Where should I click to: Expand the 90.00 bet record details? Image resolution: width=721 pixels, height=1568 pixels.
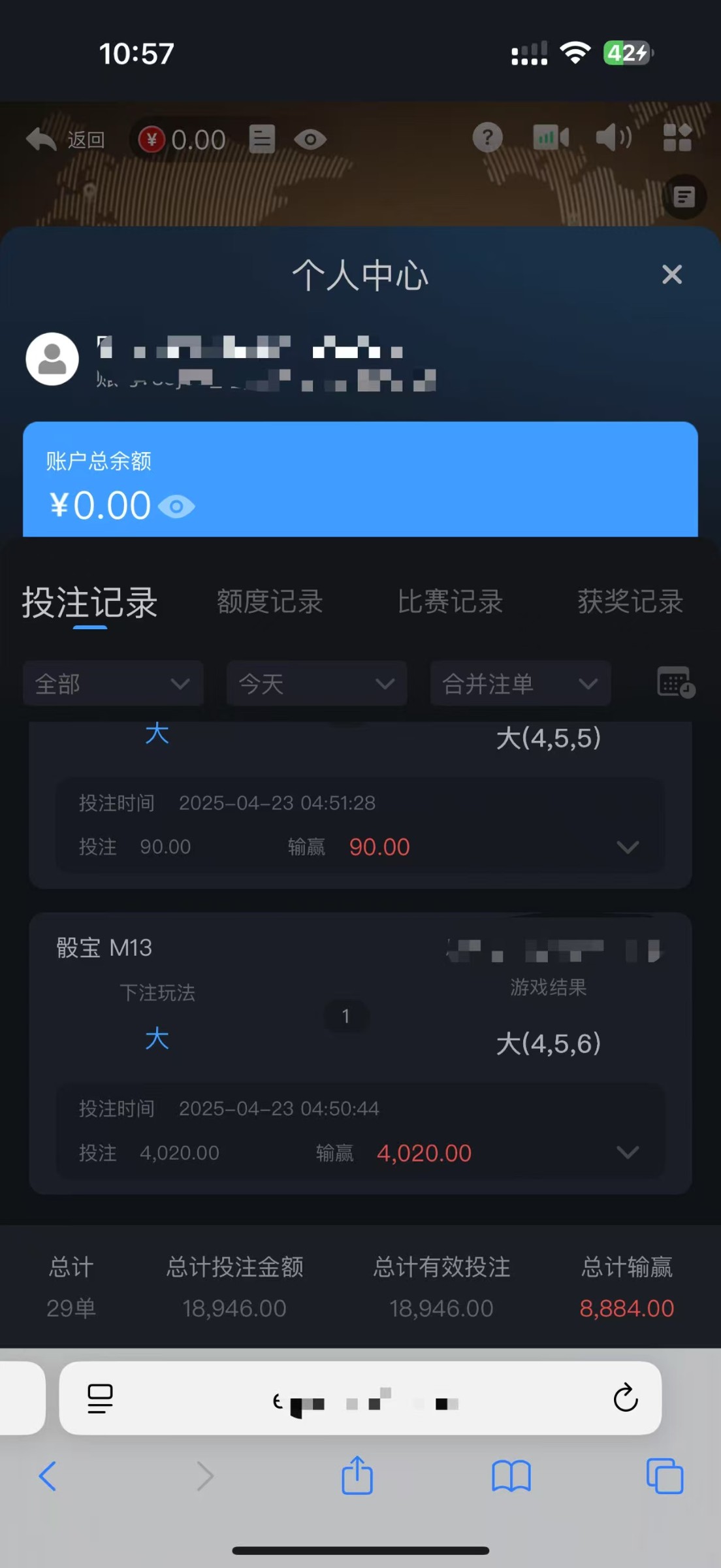(628, 847)
